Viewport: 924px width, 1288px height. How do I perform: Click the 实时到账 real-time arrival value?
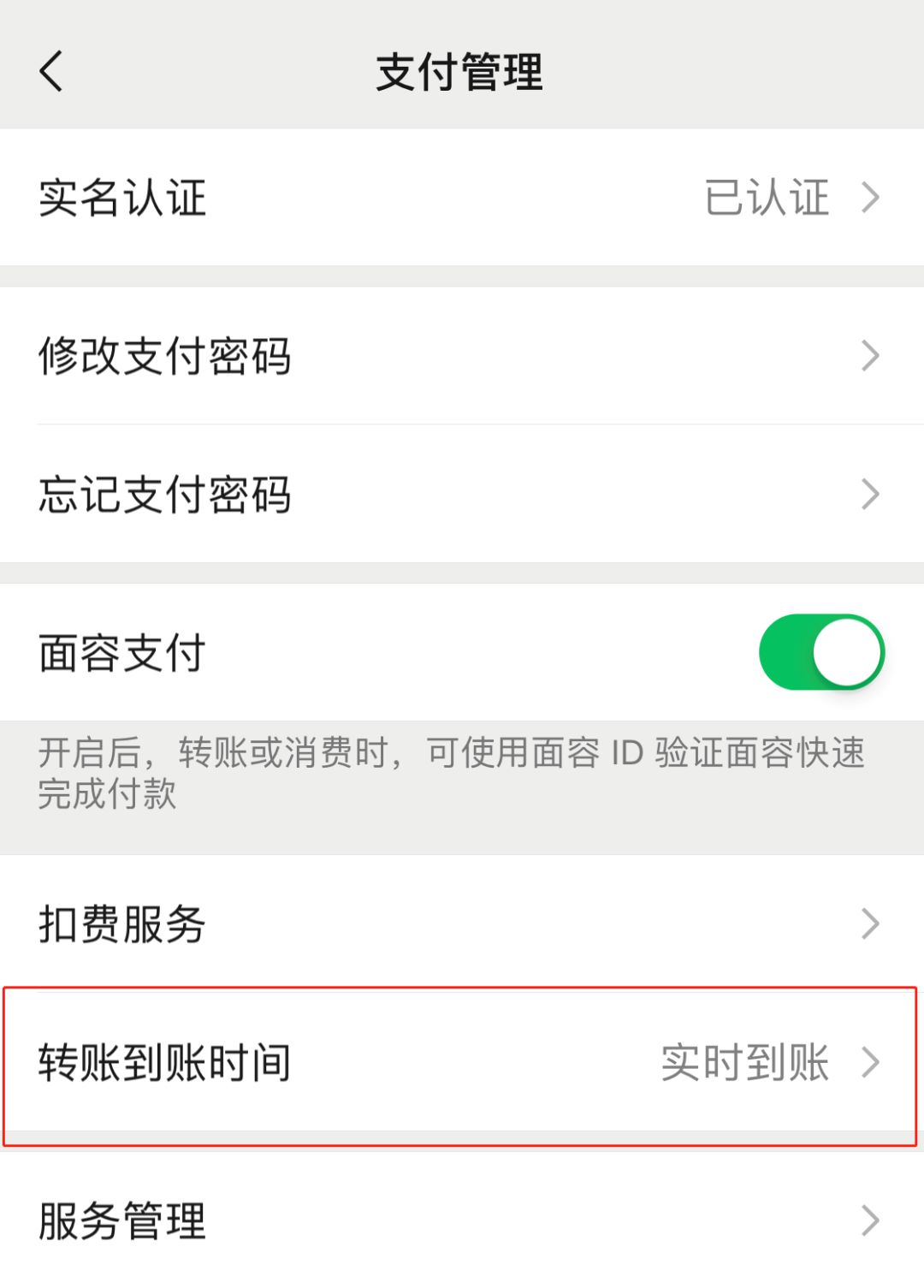(x=743, y=1063)
